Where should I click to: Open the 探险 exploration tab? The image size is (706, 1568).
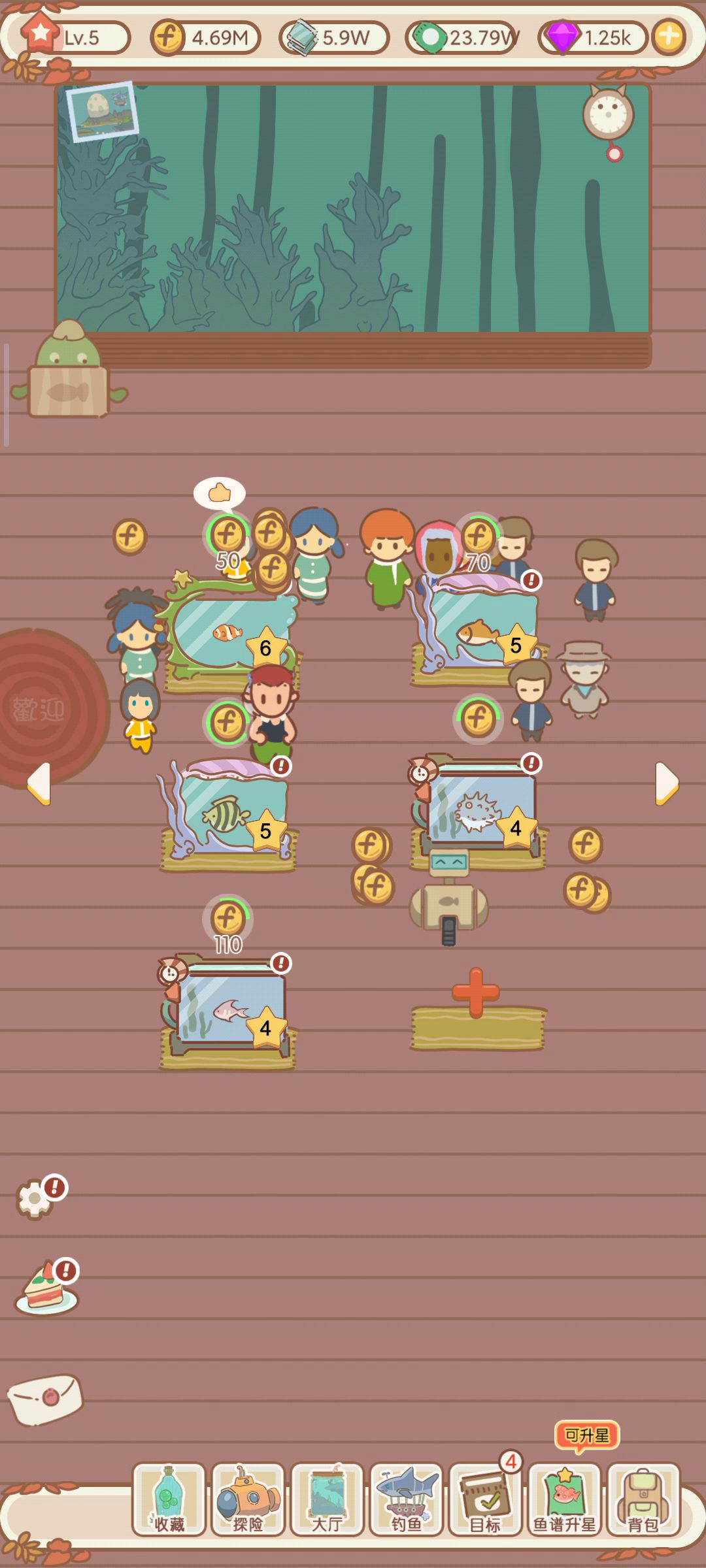(x=248, y=1499)
